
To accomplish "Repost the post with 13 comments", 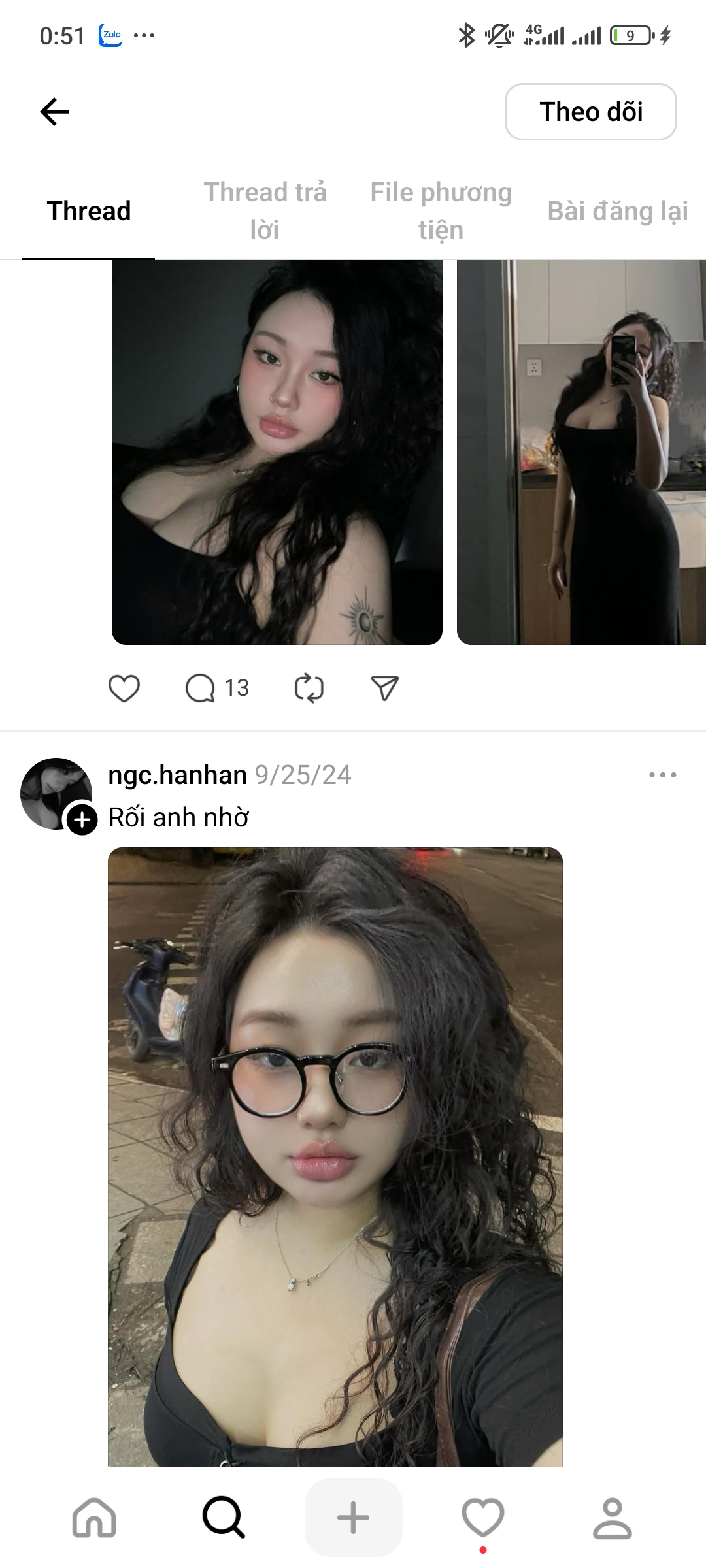I will (309, 688).
